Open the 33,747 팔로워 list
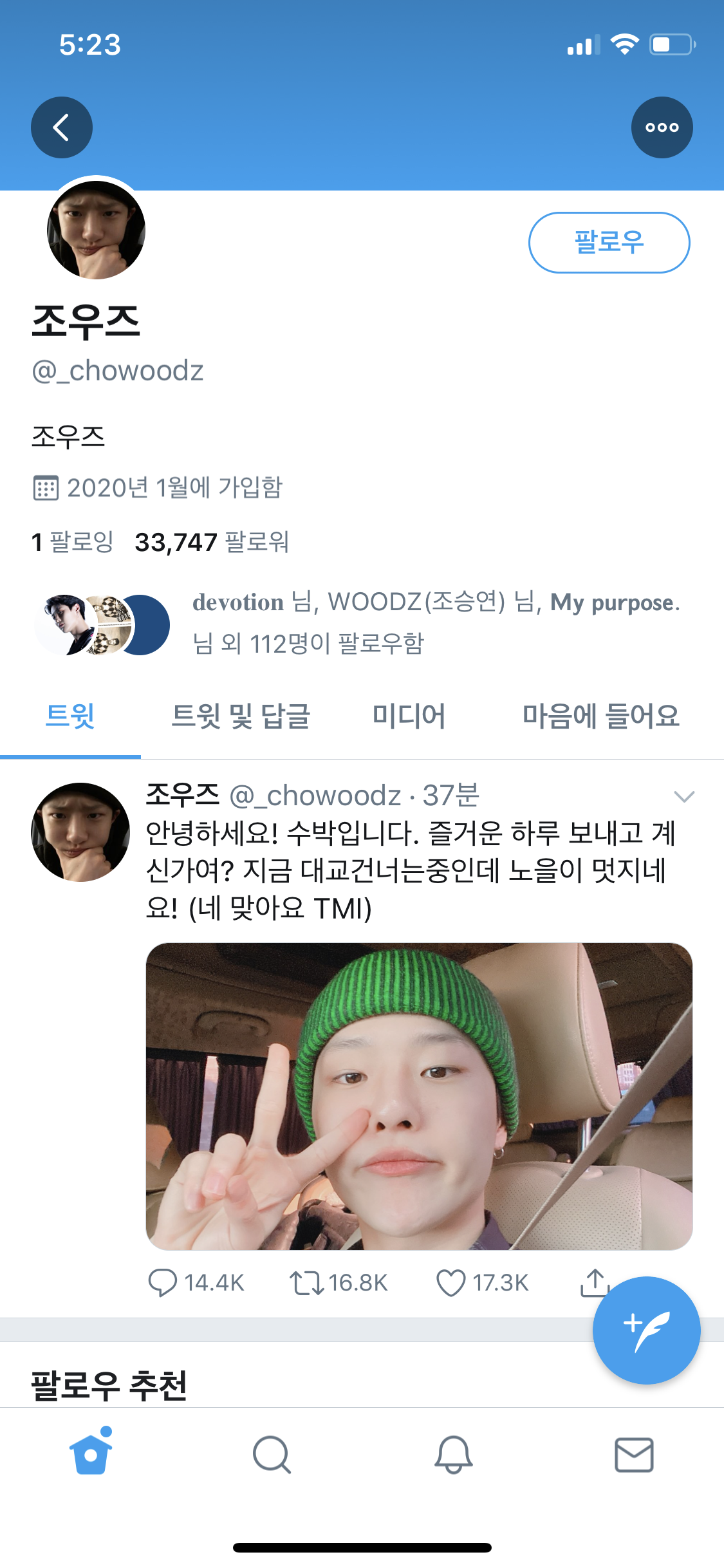This screenshot has height=1568, width=724. click(x=212, y=542)
